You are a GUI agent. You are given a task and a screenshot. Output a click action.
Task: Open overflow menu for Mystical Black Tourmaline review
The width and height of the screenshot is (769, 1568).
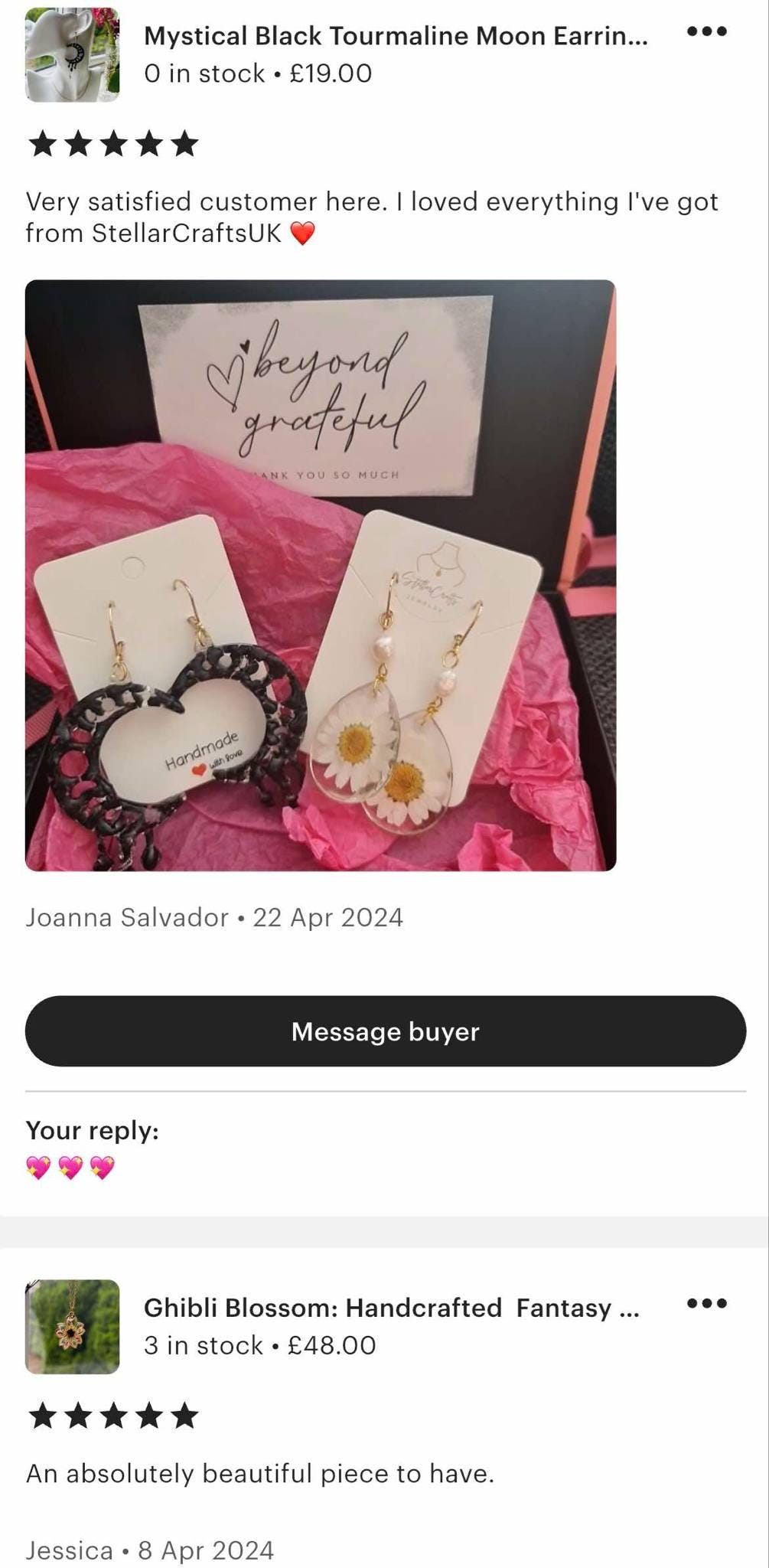coord(706,31)
